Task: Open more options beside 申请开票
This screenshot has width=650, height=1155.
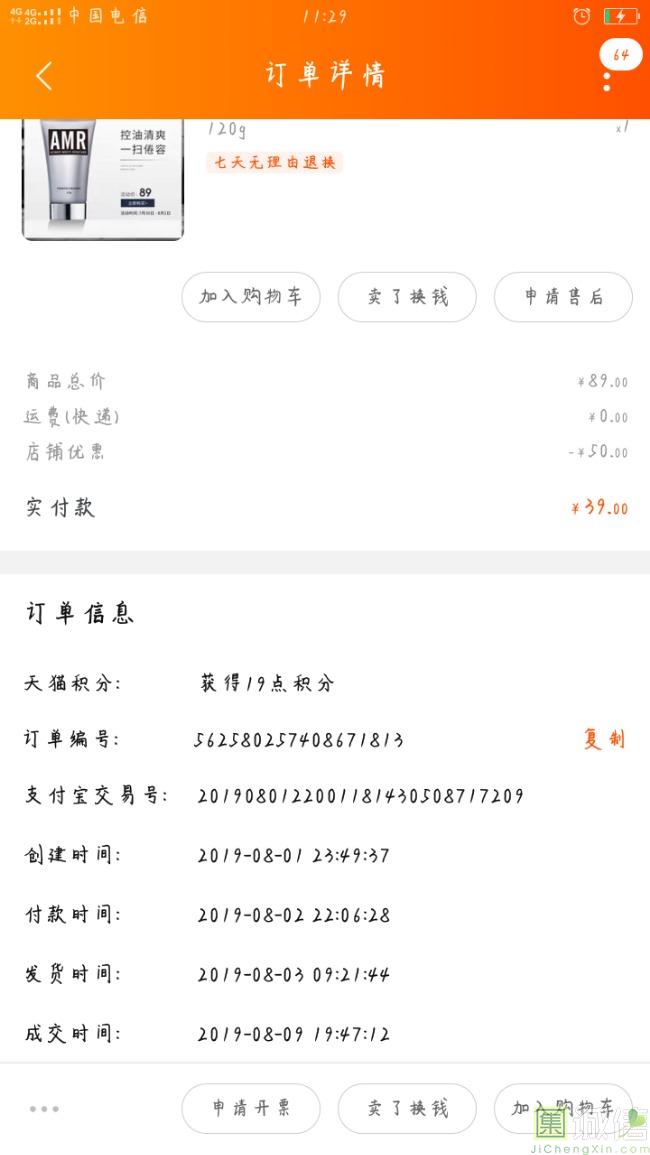Action: coord(44,1108)
